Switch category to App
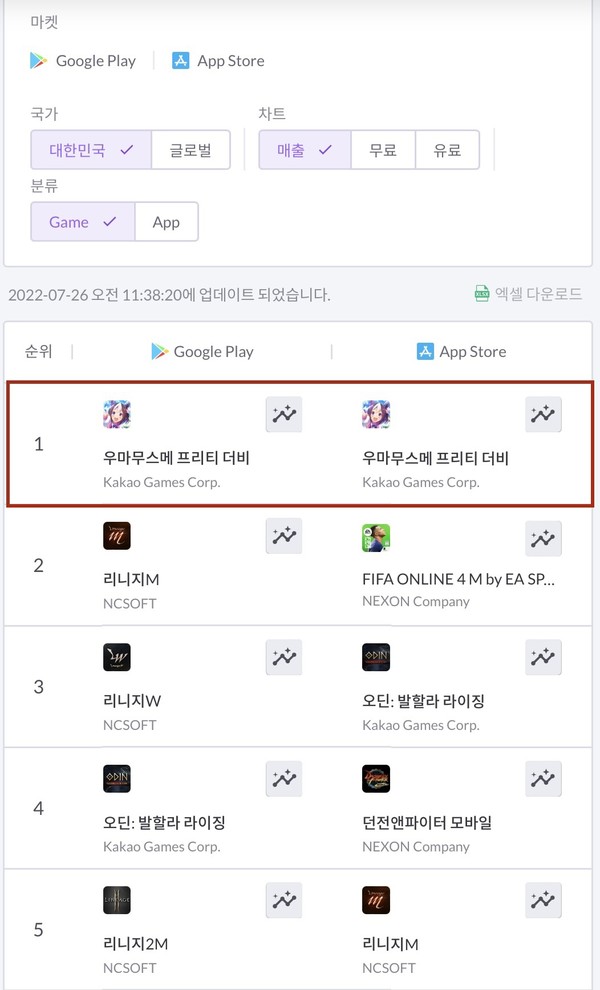Screen dimensions: 600x990 (x=166, y=222)
